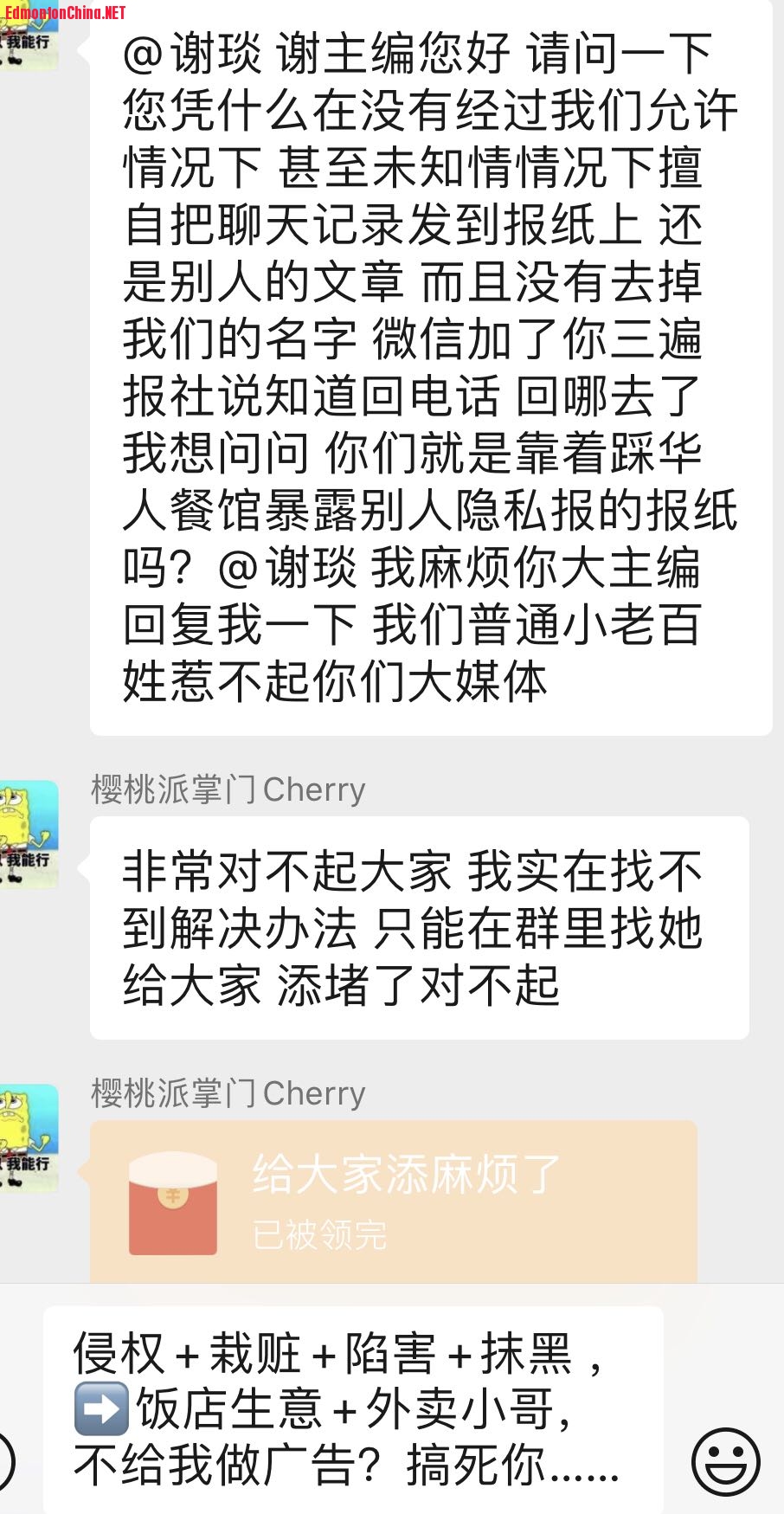
Task: Open the red packet 给大家添麻烦了
Action: click(x=394, y=1202)
